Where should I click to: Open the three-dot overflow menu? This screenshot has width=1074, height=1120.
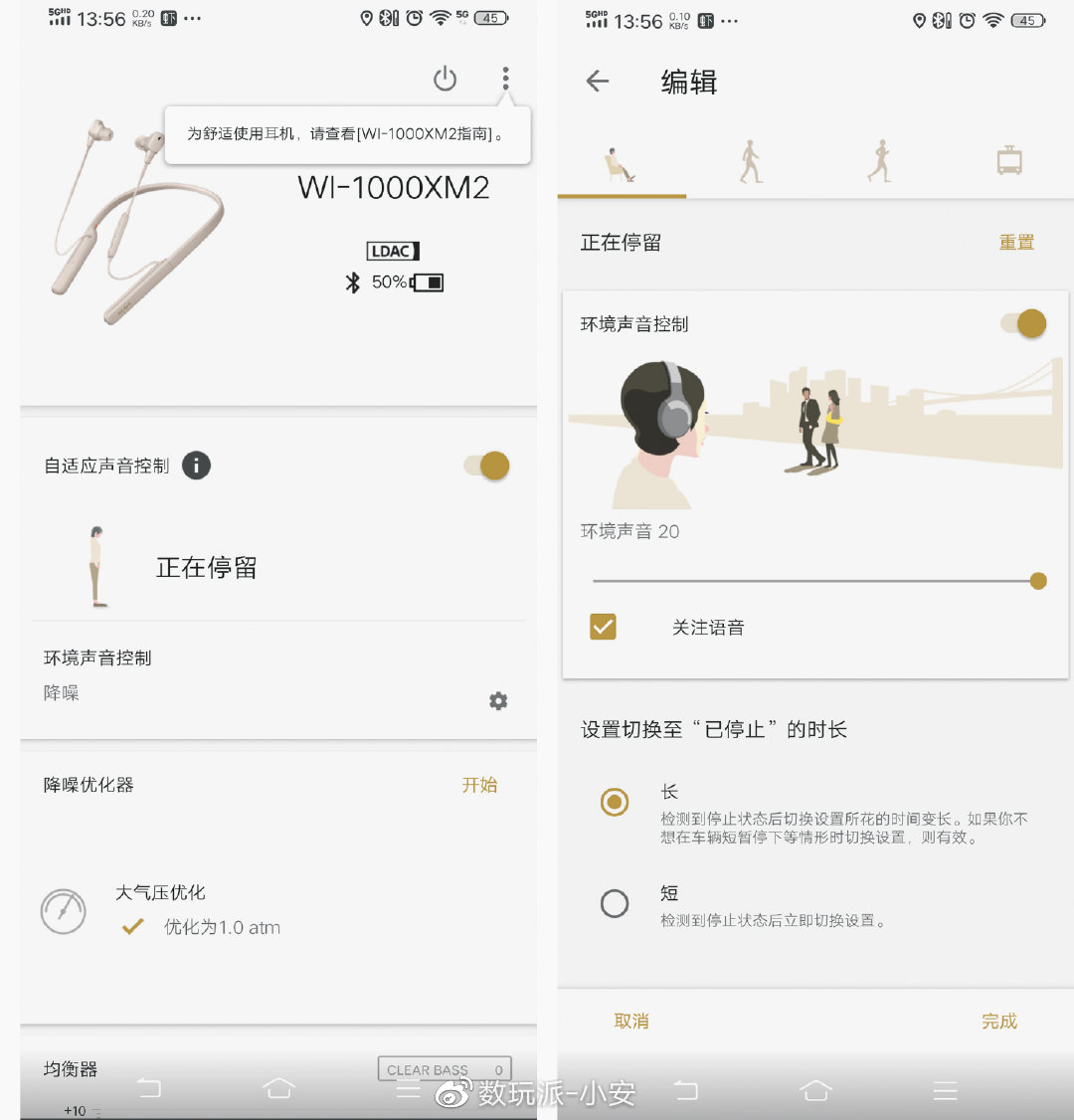click(505, 79)
